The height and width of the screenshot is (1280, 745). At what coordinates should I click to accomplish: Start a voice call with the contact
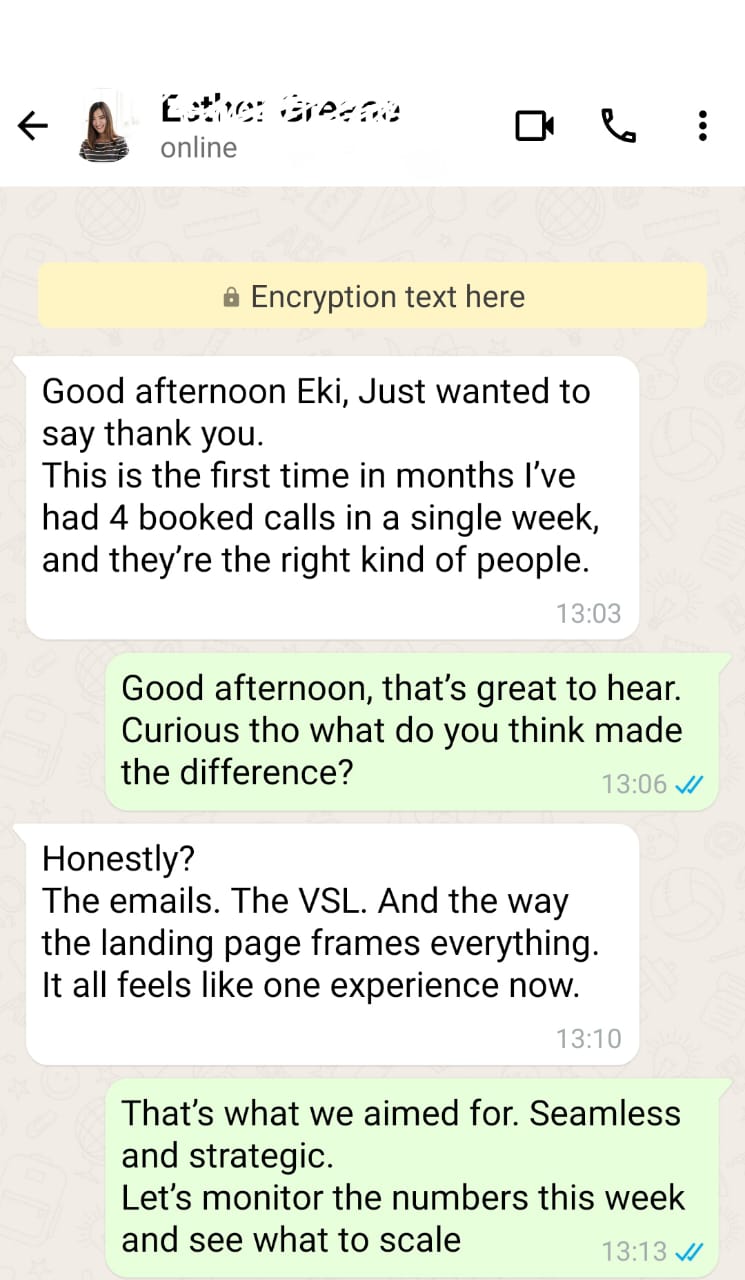coord(618,126)
